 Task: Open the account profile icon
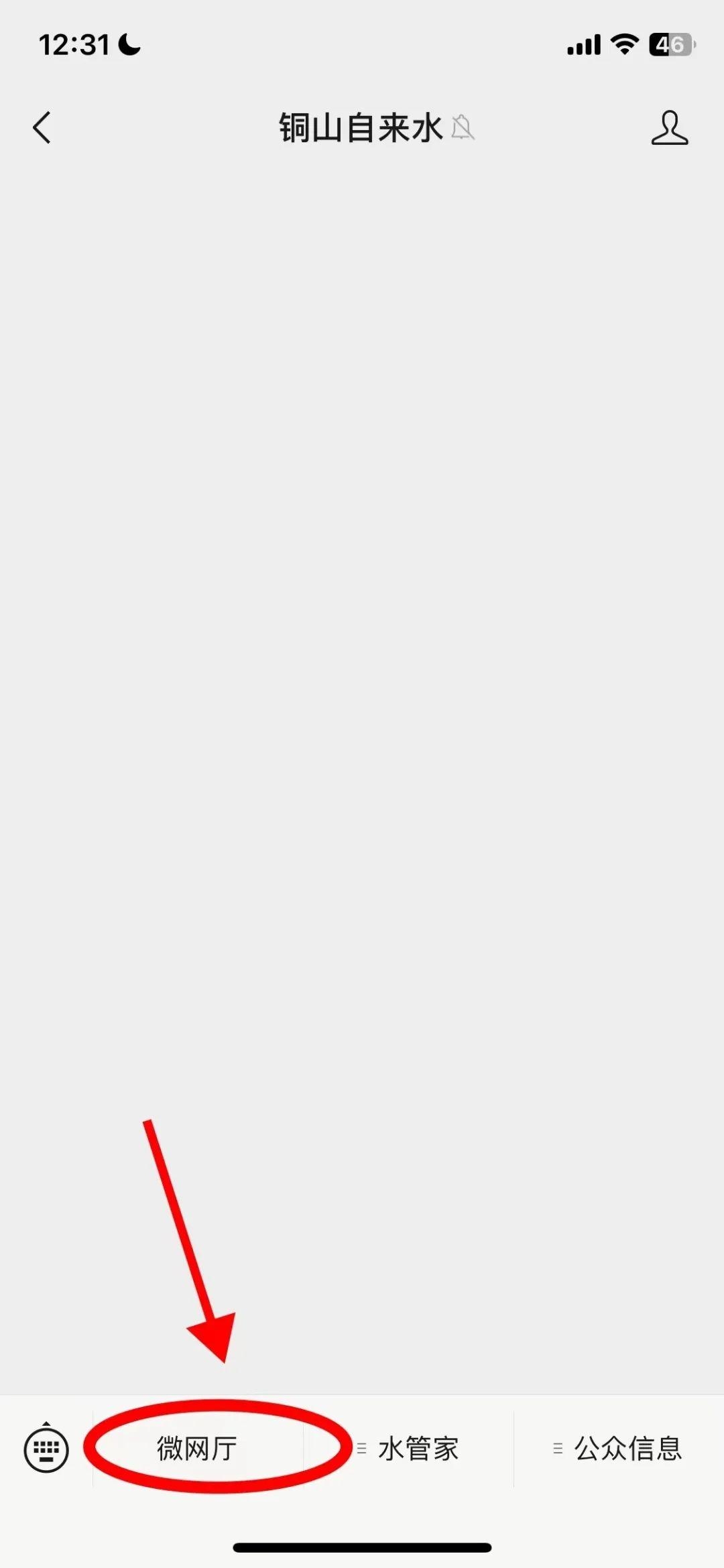coord(669,127)
